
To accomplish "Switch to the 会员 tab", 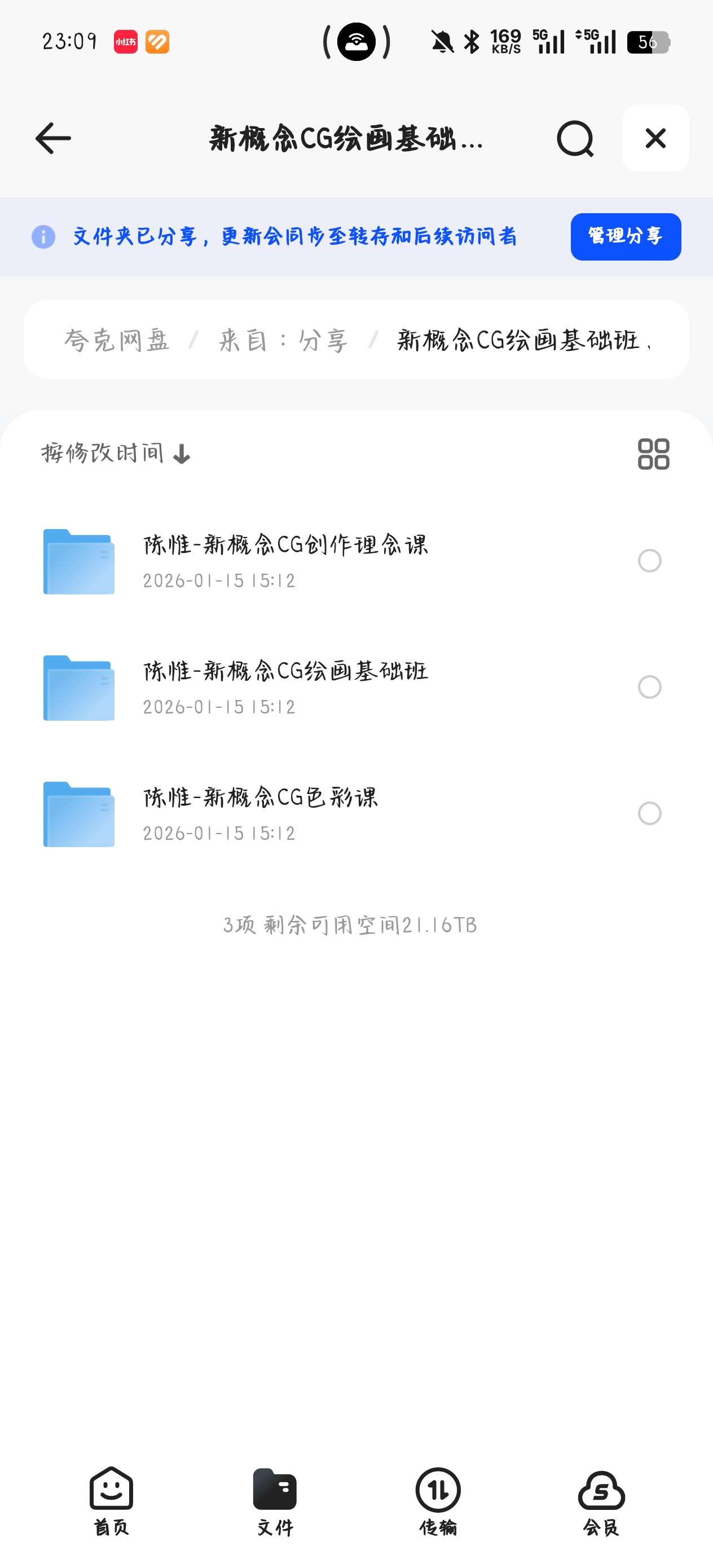I will tap(601, 1500).
